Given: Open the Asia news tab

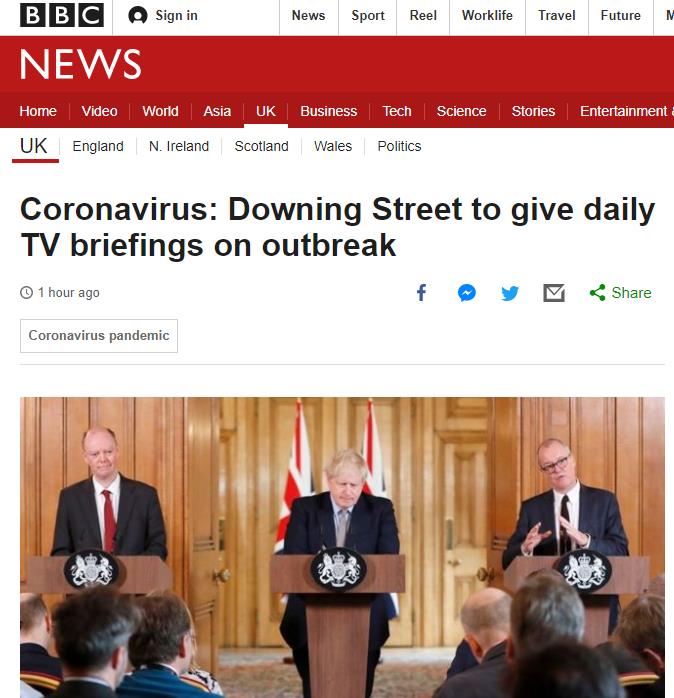Looking at the screenshot, I should [217, 111].
